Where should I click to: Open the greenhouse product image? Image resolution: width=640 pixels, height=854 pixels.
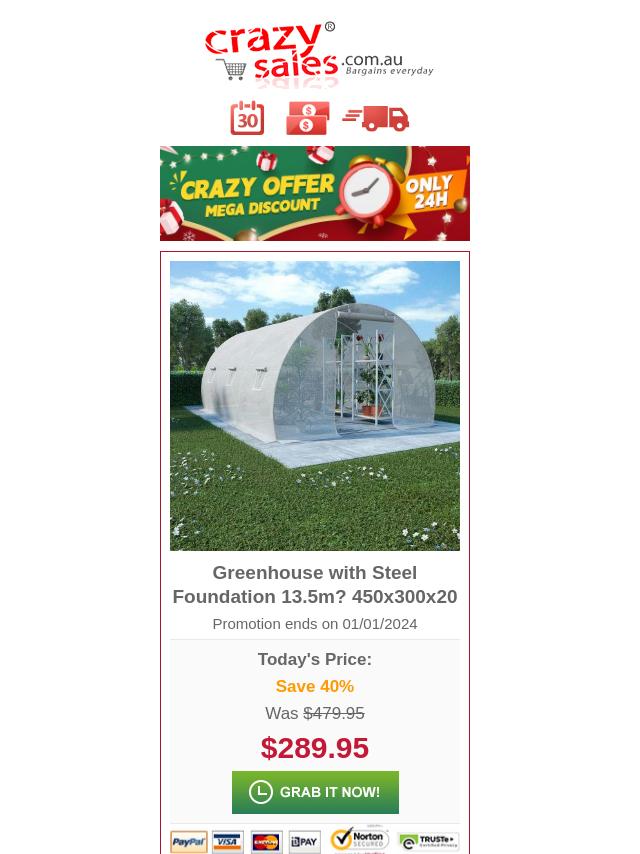[315, 405]
